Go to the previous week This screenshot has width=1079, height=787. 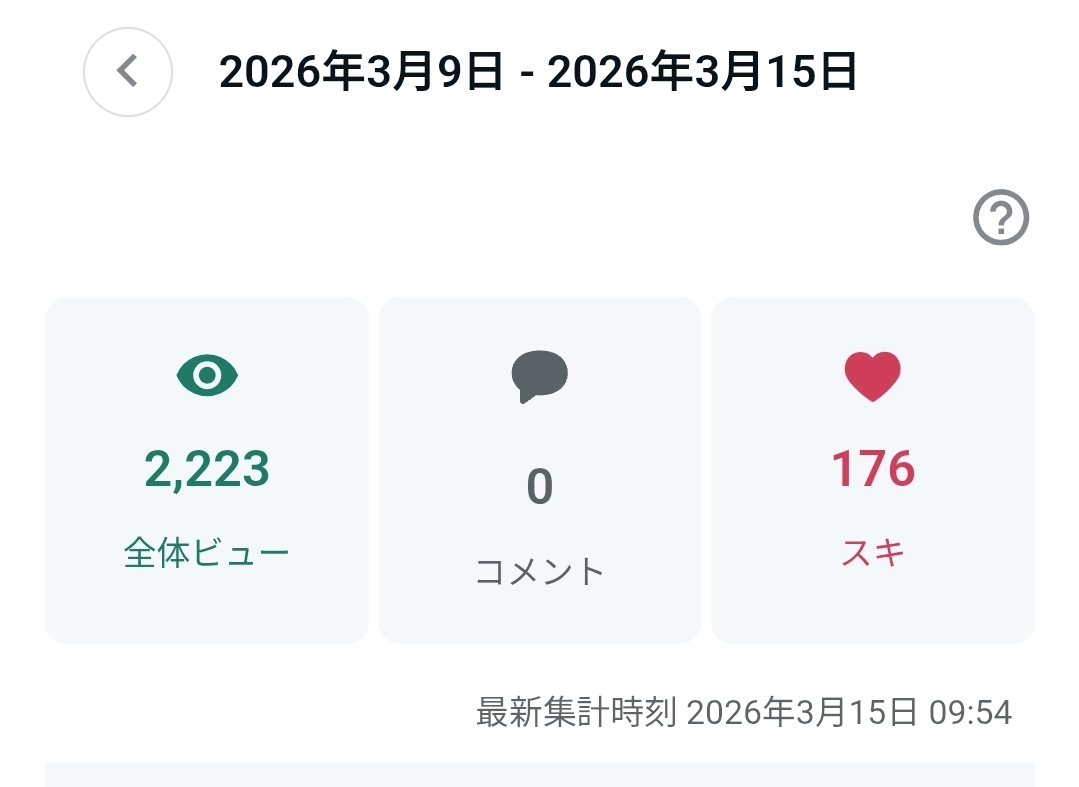128,72
